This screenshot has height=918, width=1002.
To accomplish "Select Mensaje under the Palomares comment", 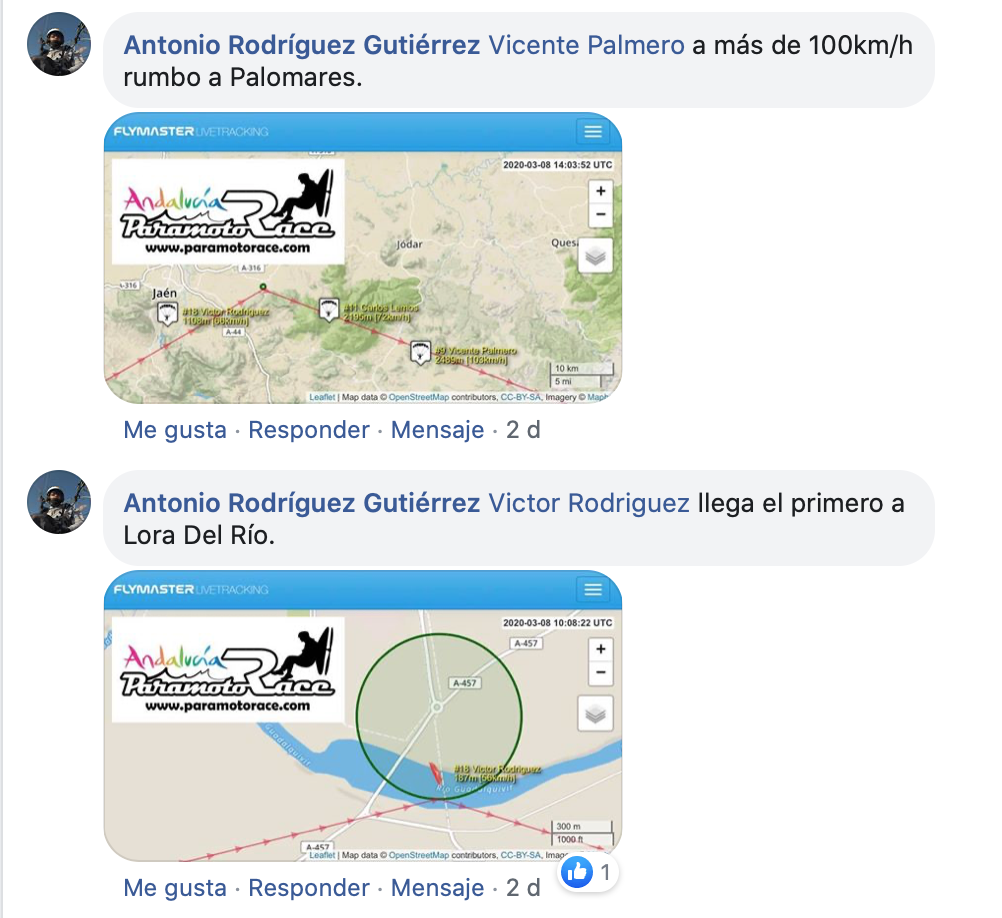I will tap(437, 430).
